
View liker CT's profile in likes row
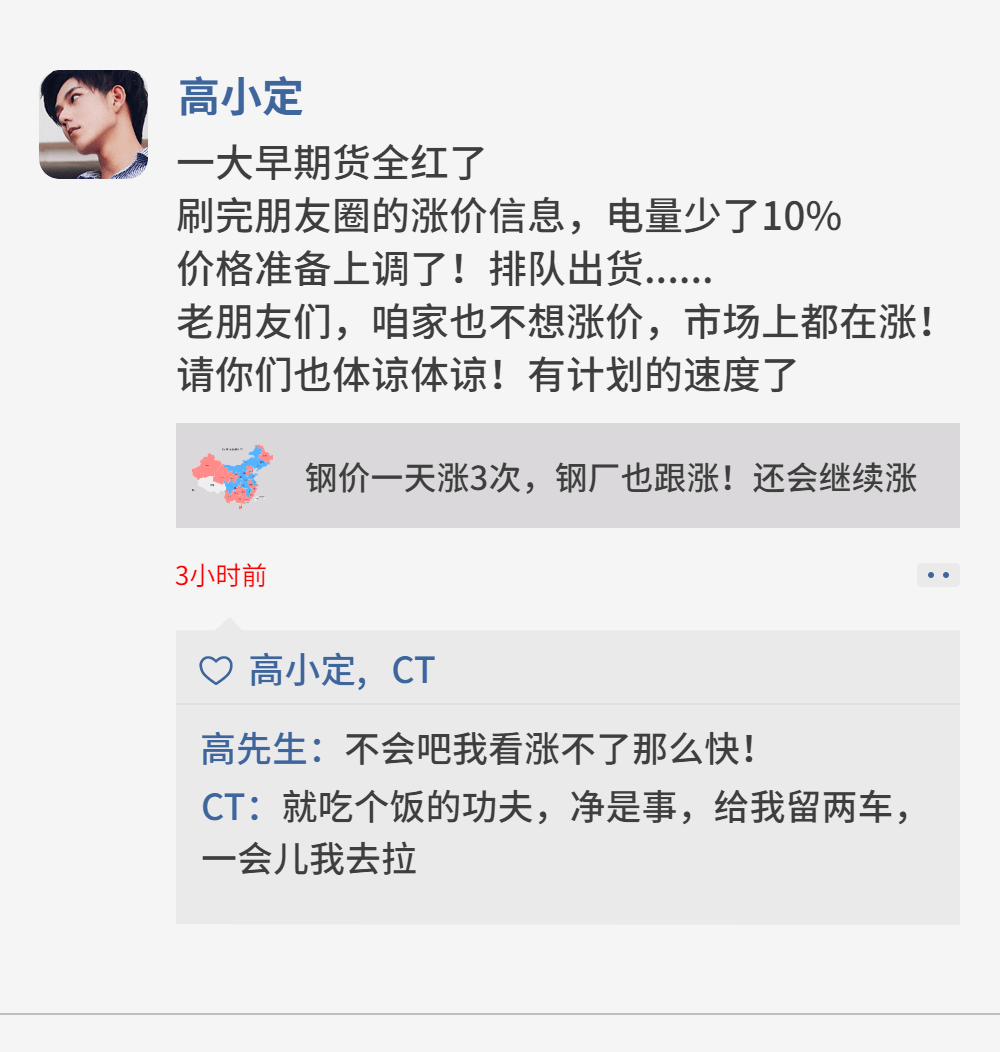pyautogui.click(x=413, y=671)
